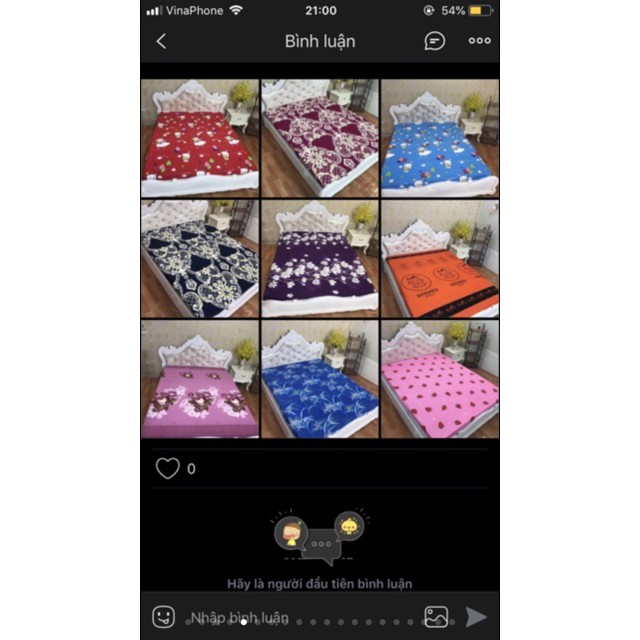Send the comment with the arrow icon
The image size is (640, 640).
point(476,617)
